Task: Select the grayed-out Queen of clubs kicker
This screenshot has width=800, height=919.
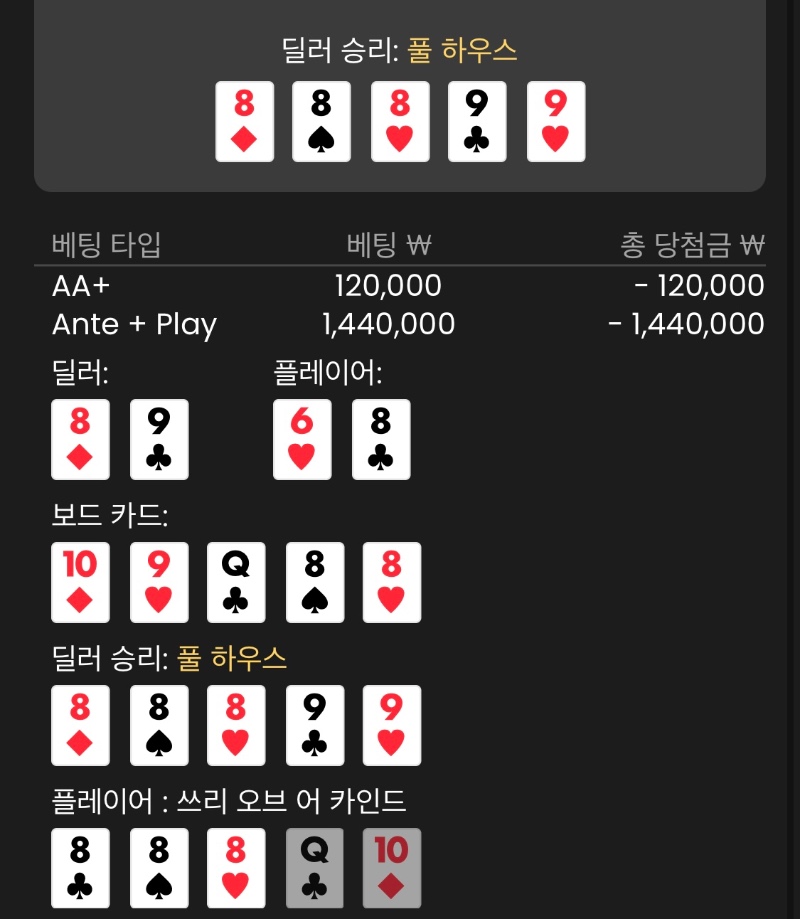Action: tap(314, 867)
